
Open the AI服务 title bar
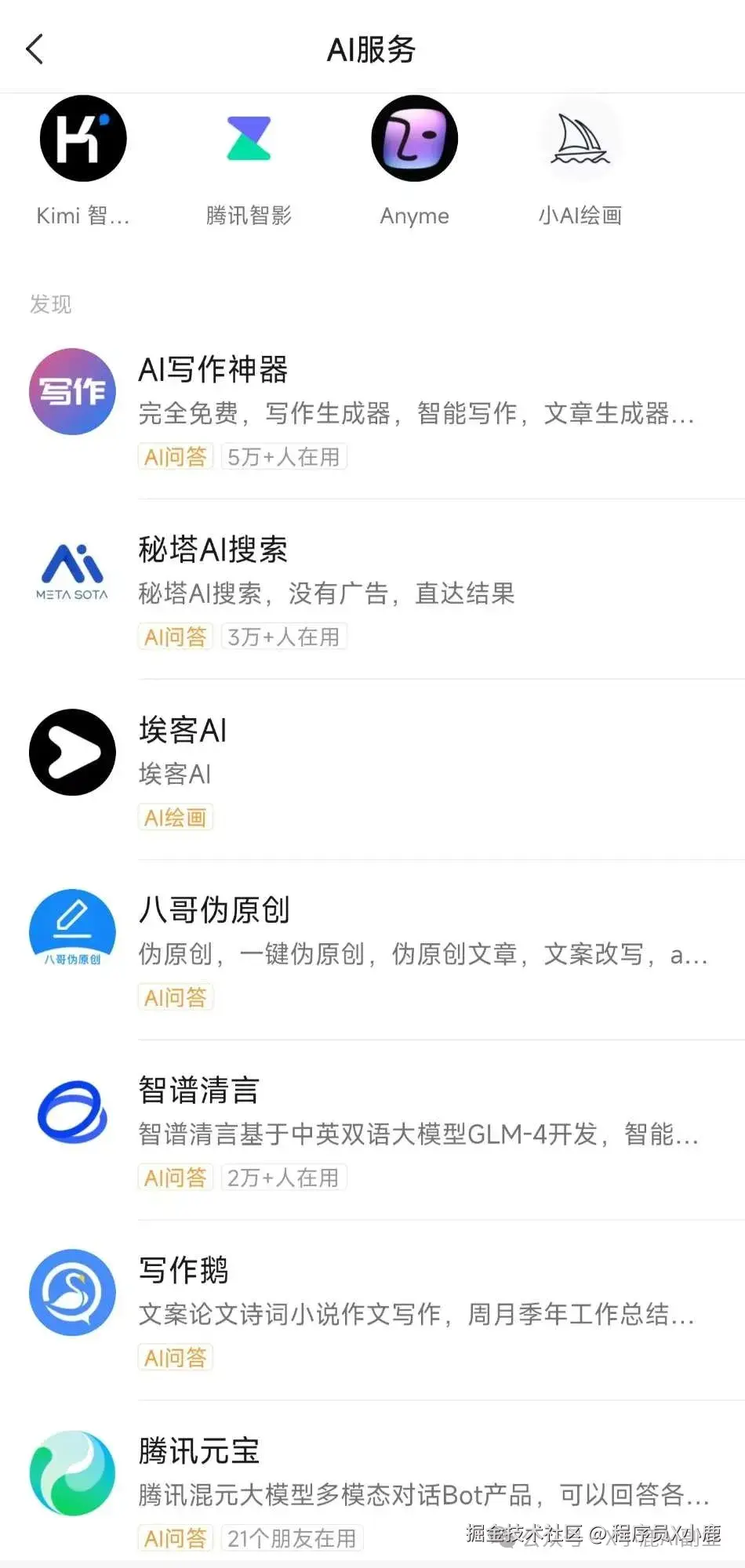pyautogui.click(x=372, y=48)
